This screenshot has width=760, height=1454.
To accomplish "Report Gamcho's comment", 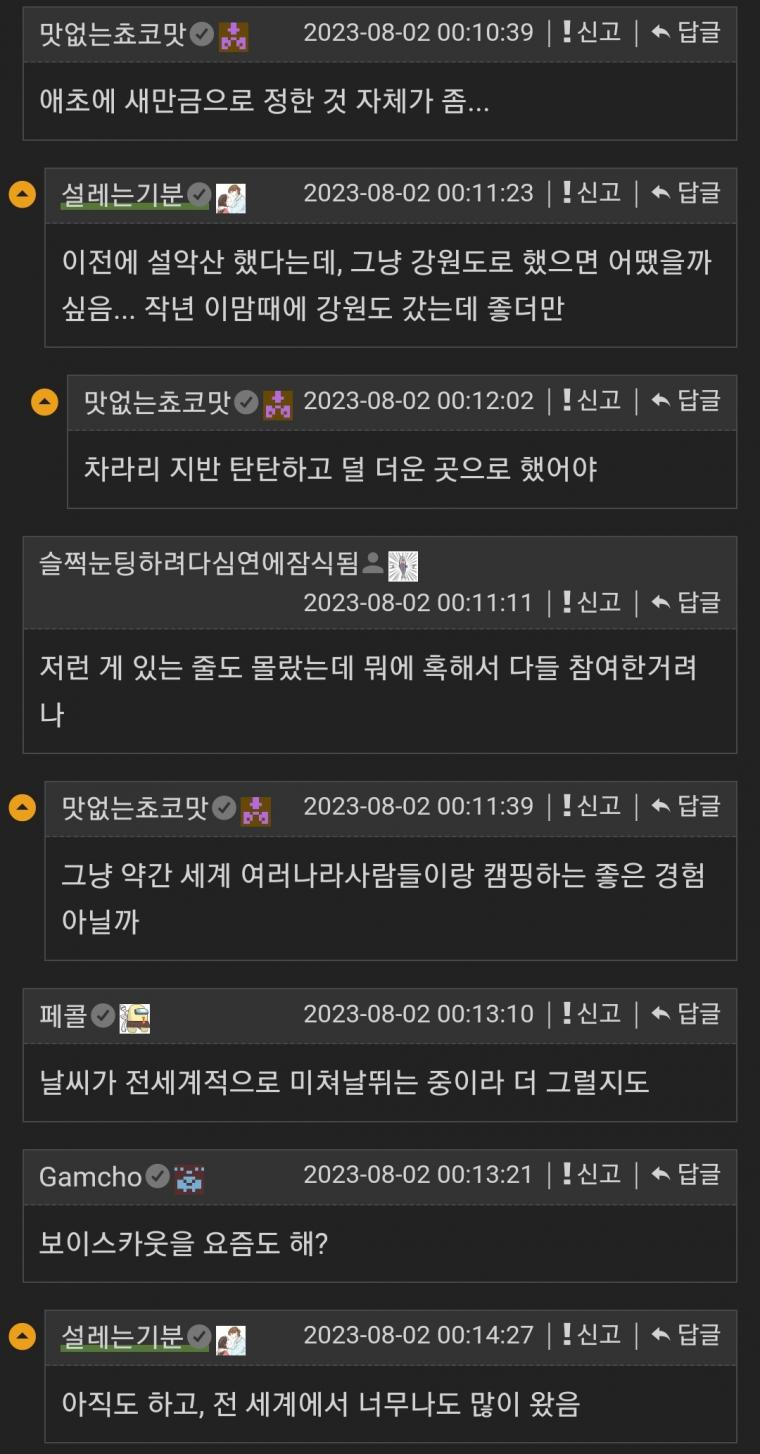I will 591,1174.
